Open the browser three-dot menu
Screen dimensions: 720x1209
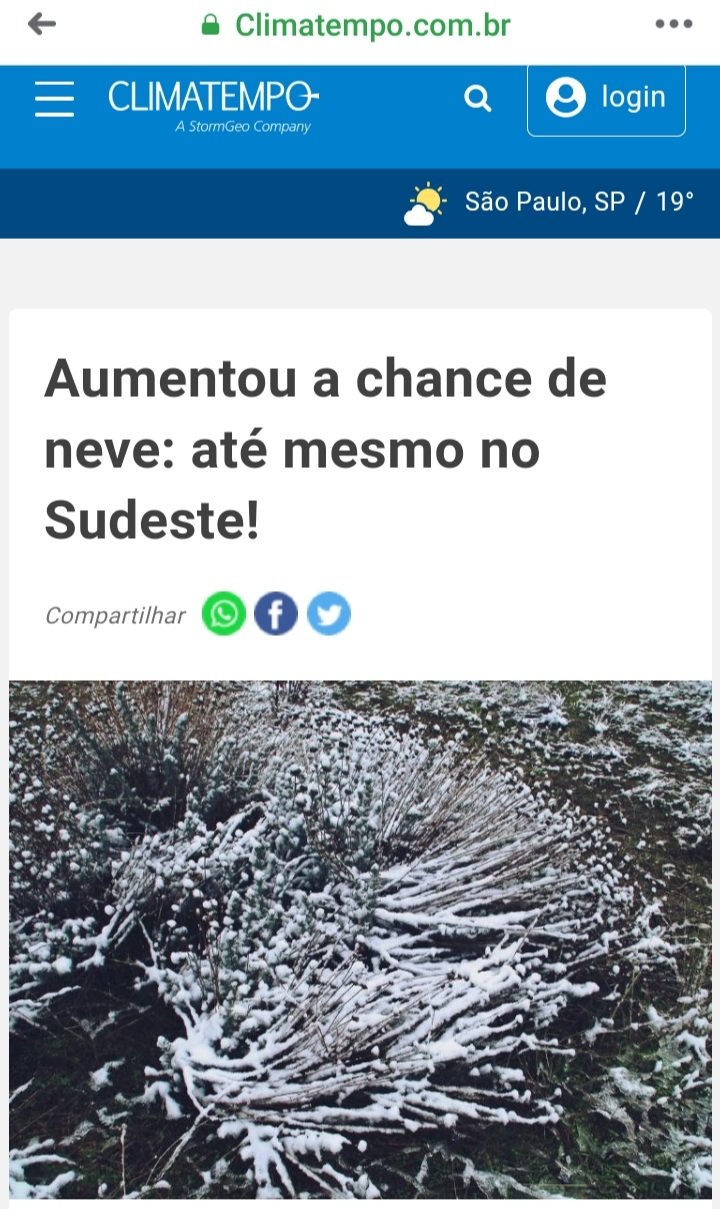pyautogui.click(x=674, y=25)
